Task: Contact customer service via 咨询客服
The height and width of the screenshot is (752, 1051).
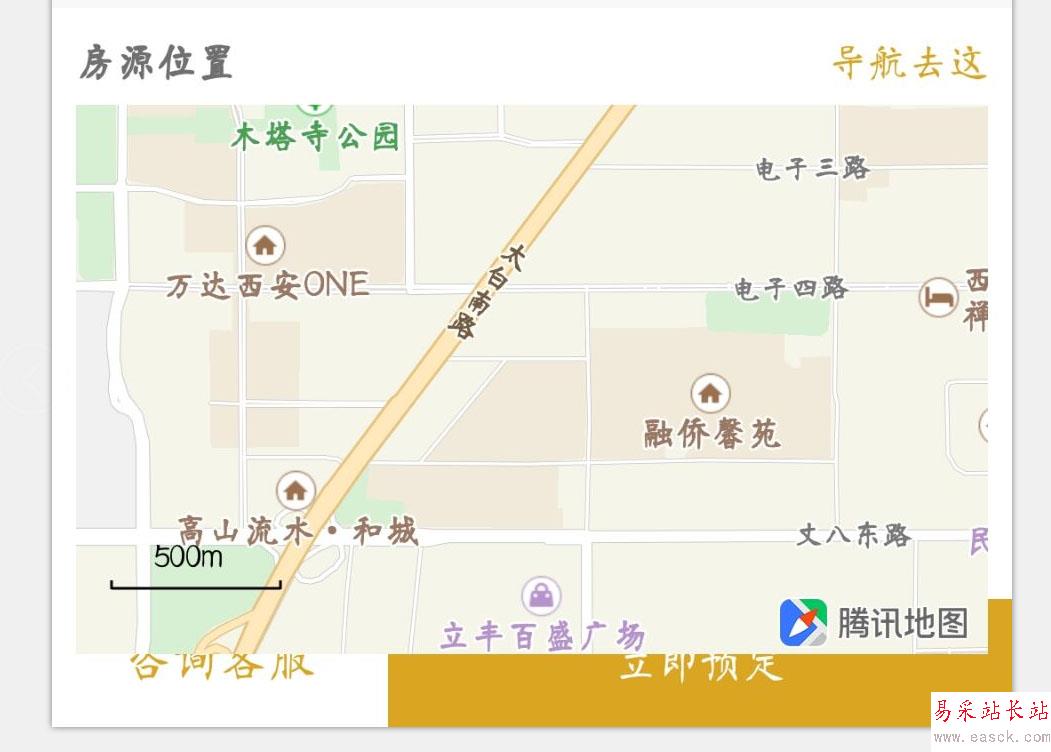Action: pos(222,668)
